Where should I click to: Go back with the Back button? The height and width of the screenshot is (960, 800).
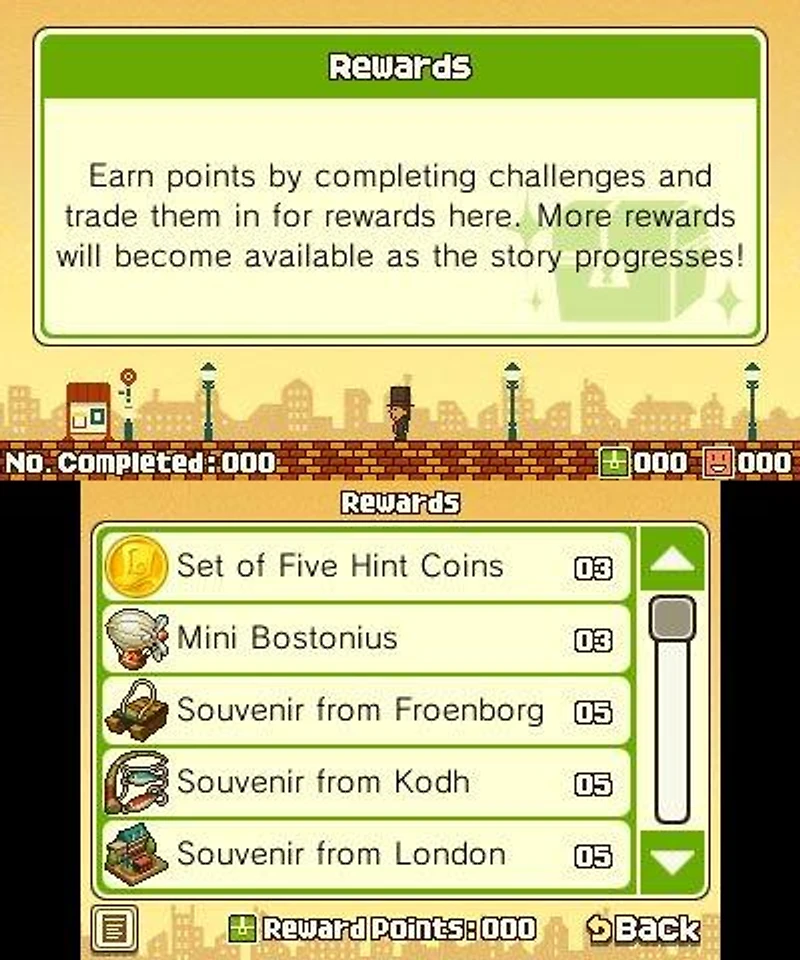642,929
